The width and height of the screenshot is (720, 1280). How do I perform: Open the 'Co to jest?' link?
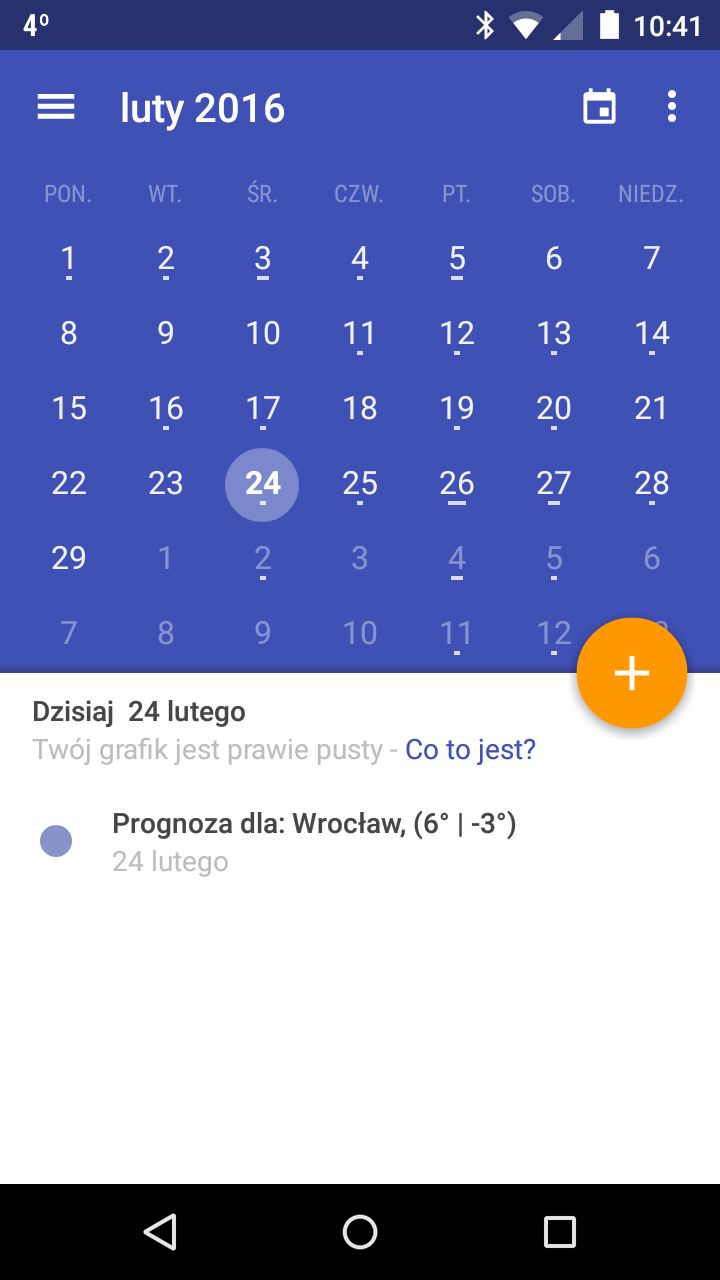[x=470, y=749]
